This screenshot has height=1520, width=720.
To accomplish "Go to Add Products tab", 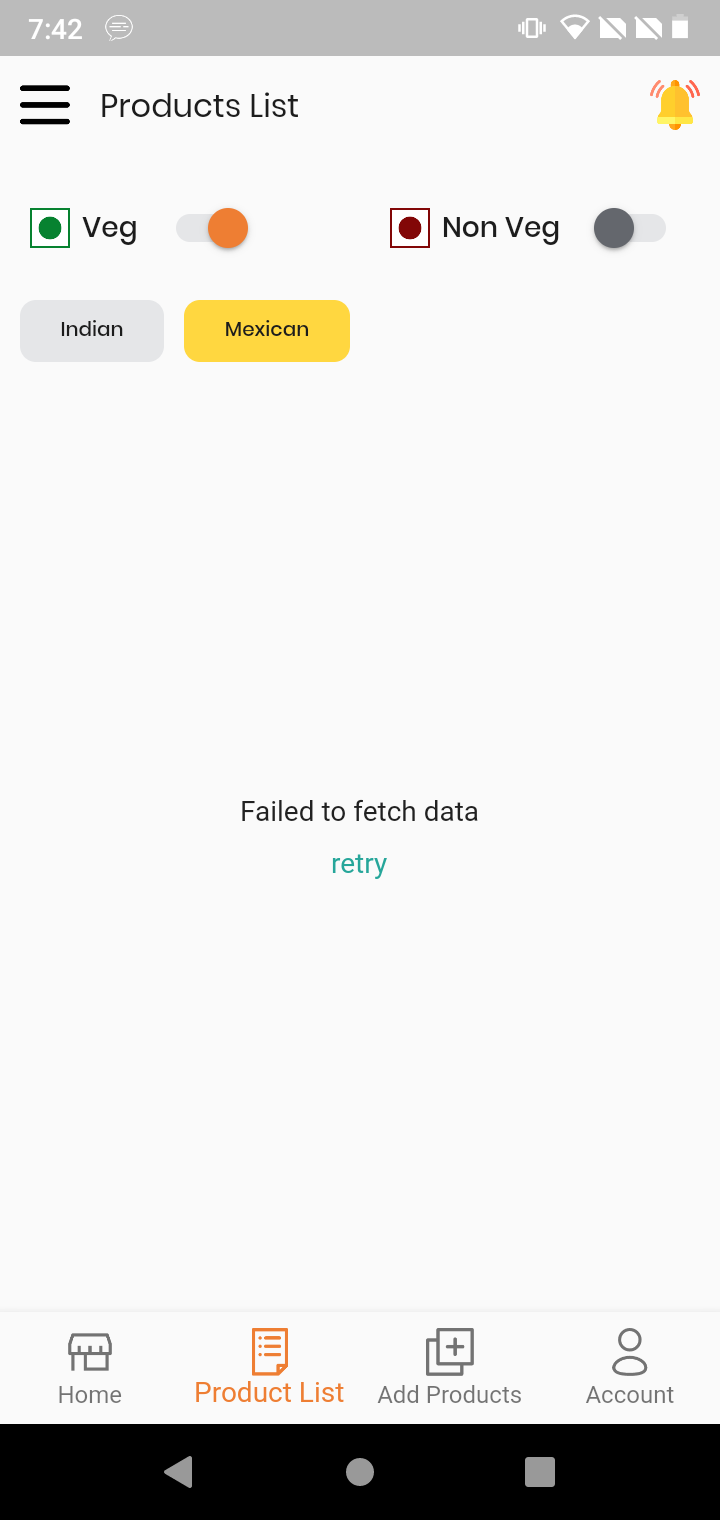I will 450,1368.
